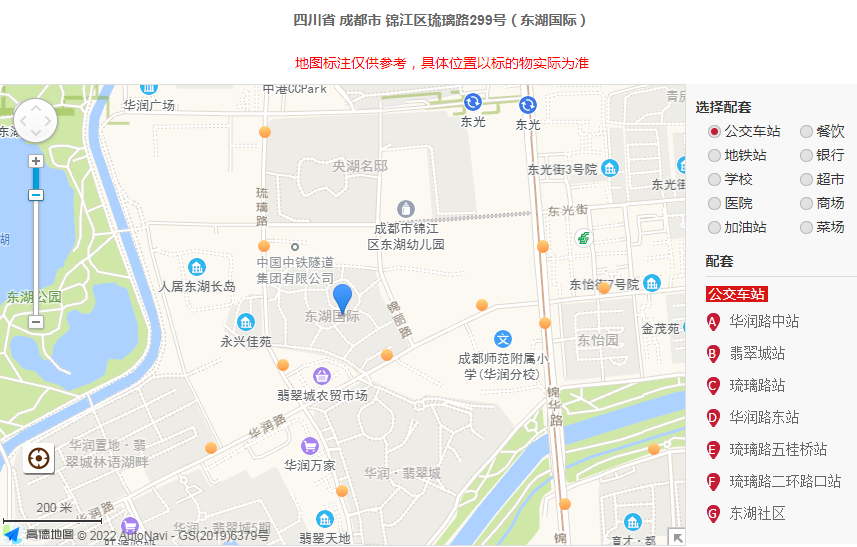Viewport: 857px width, 547px height.
Task: Select the 公交车站 radio option
Action: point(714,131)
